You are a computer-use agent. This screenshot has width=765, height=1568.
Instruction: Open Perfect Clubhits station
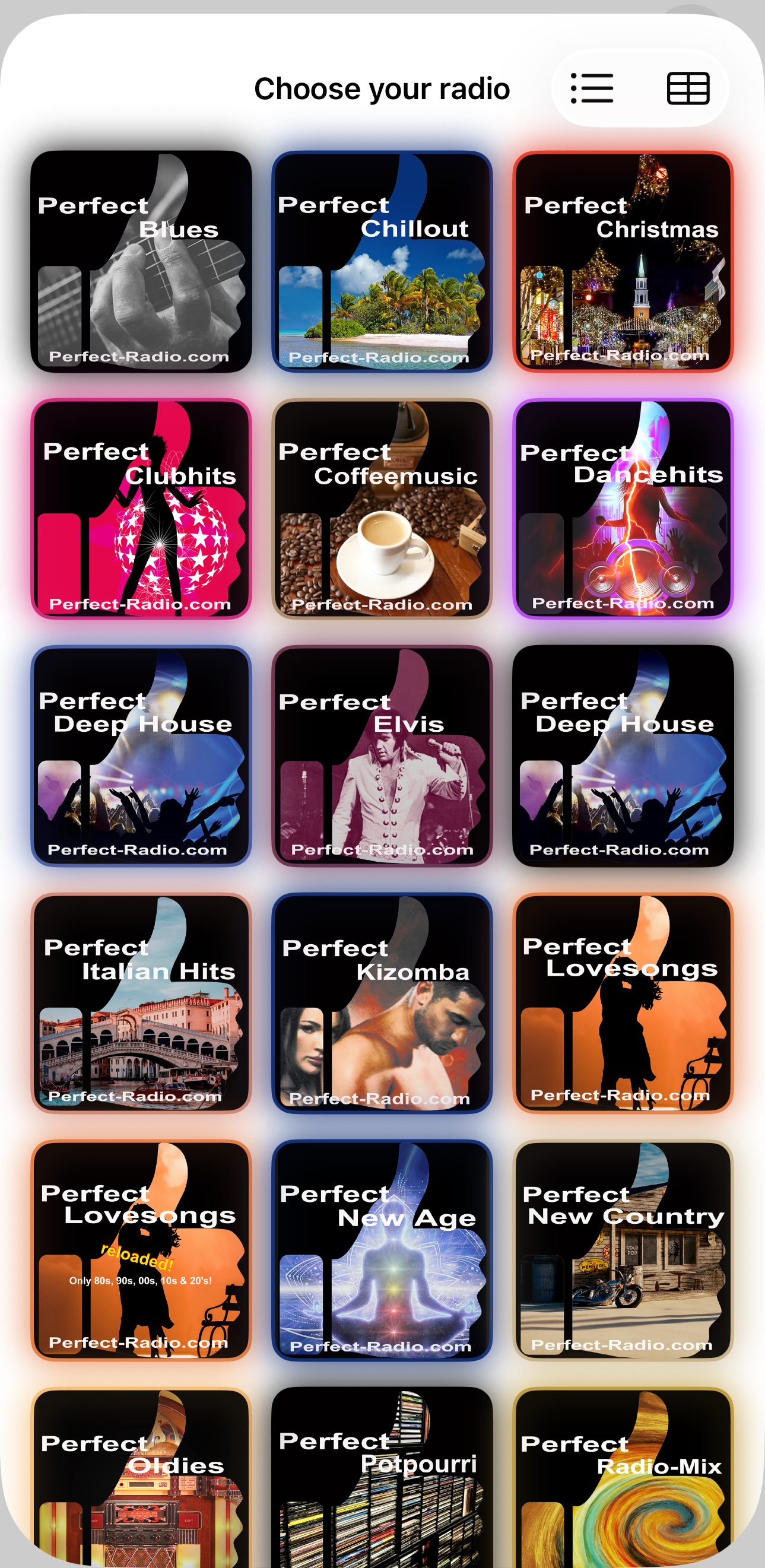(x=141, y=509)
